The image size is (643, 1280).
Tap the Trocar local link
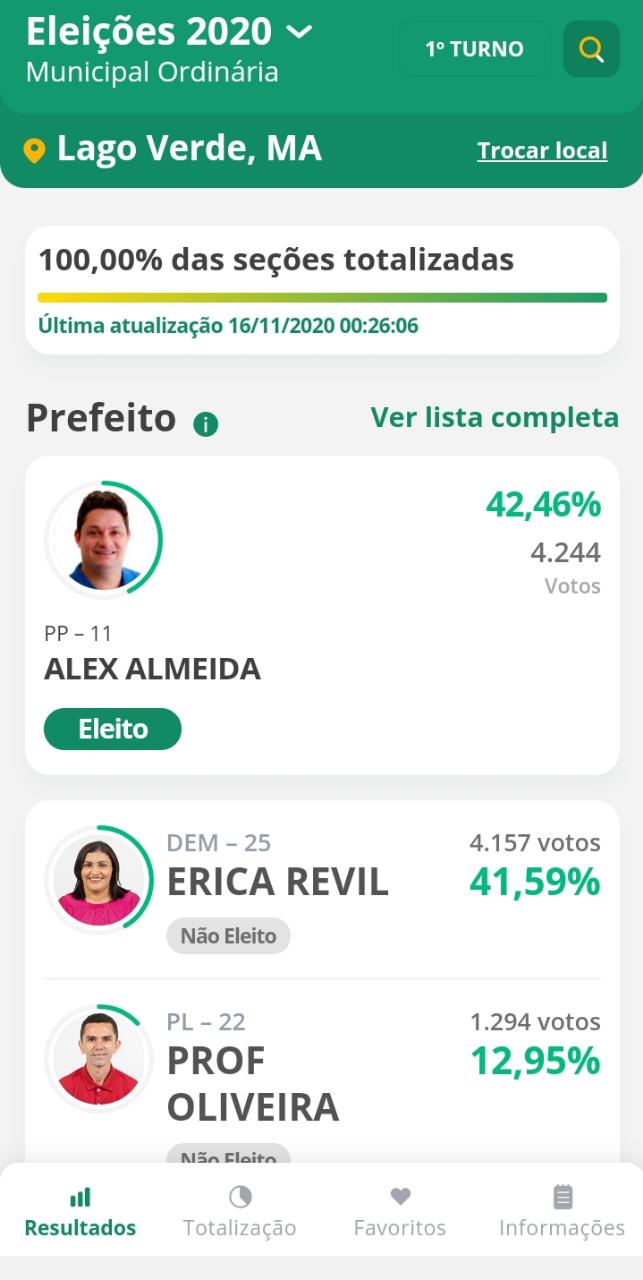click(542, 151)
